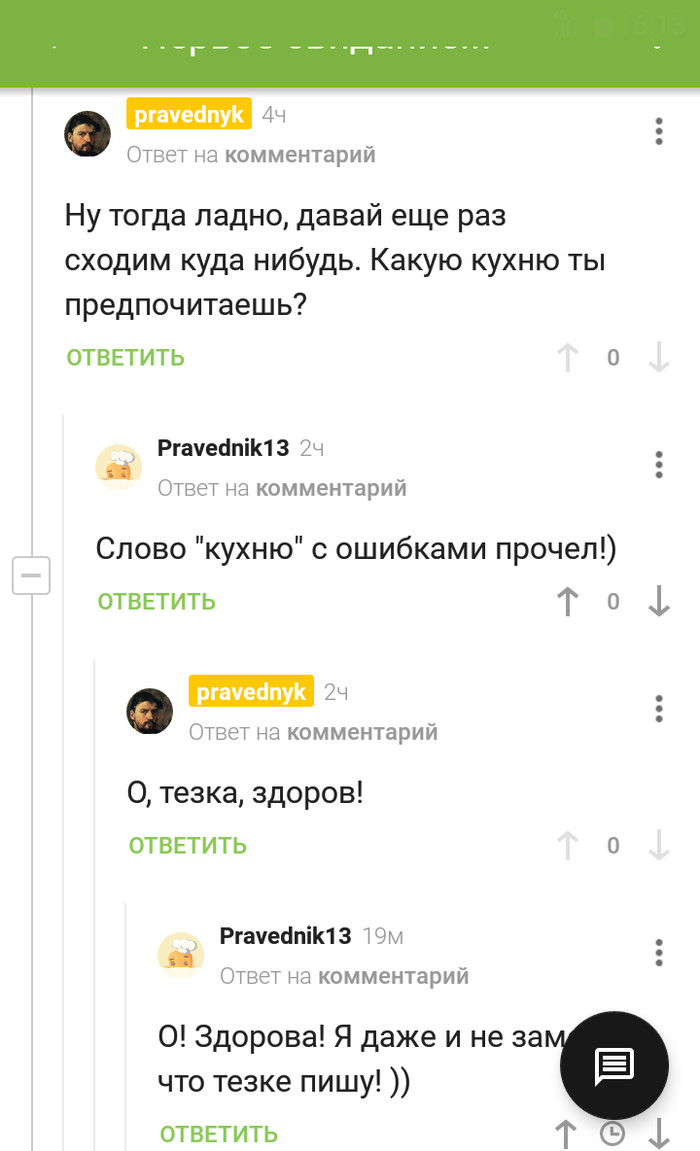700x1151 pixels.
Task: Upvote the "кухню с ошибками" comment
Action: click(568, 601)
